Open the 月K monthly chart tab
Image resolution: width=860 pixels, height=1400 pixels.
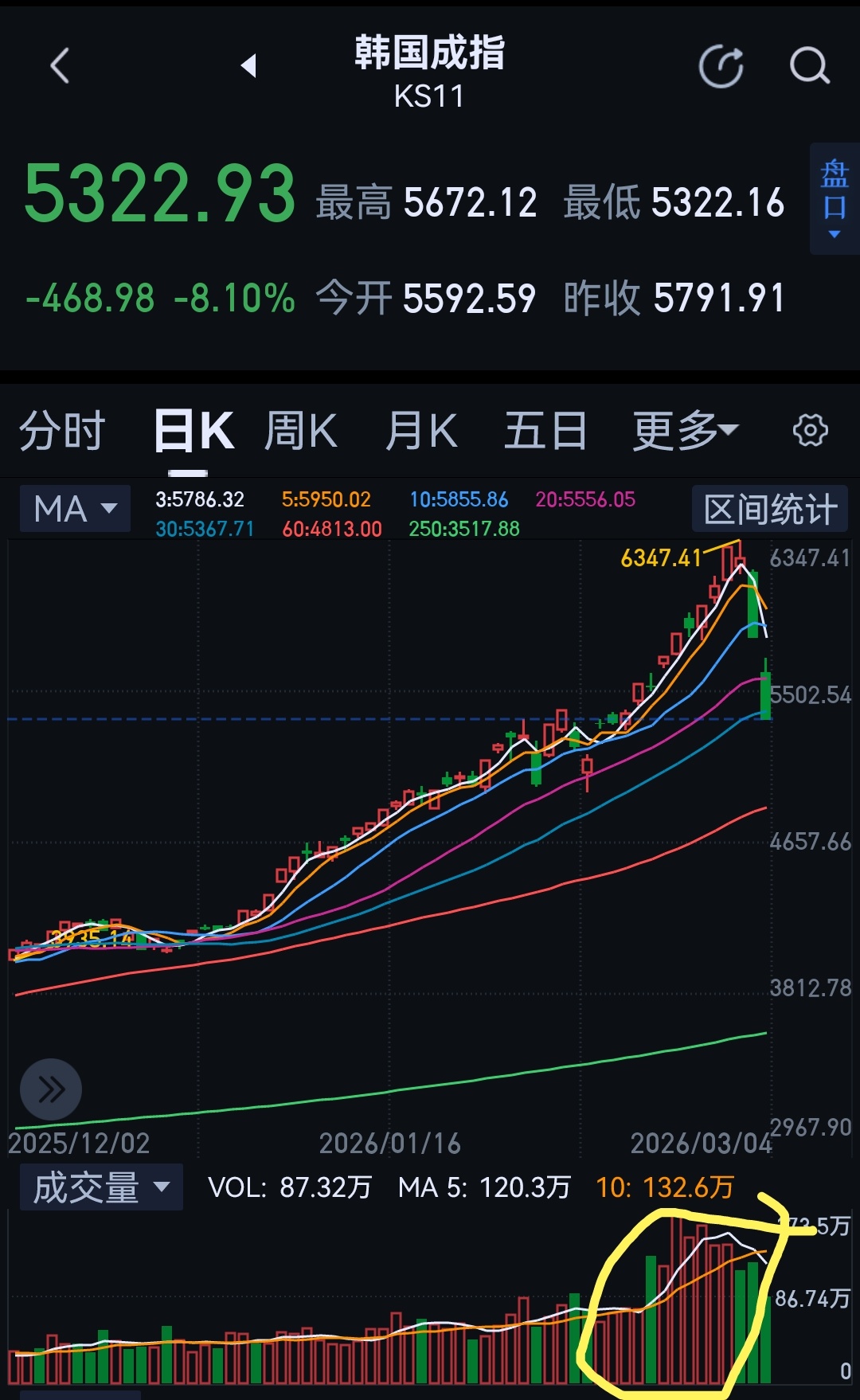(422, 428)
